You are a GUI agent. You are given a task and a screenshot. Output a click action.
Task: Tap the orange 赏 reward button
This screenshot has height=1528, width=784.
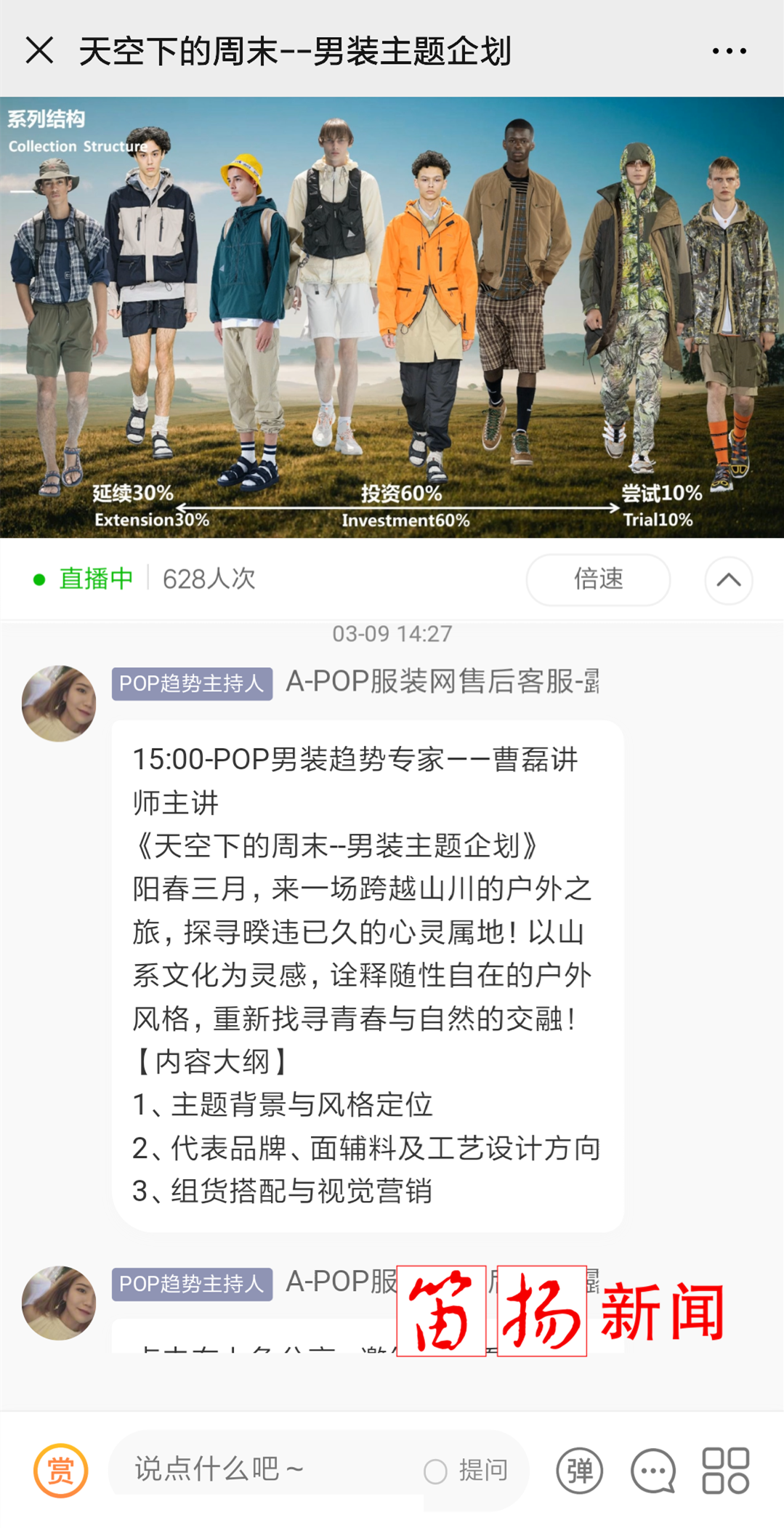pos(60,1470)
